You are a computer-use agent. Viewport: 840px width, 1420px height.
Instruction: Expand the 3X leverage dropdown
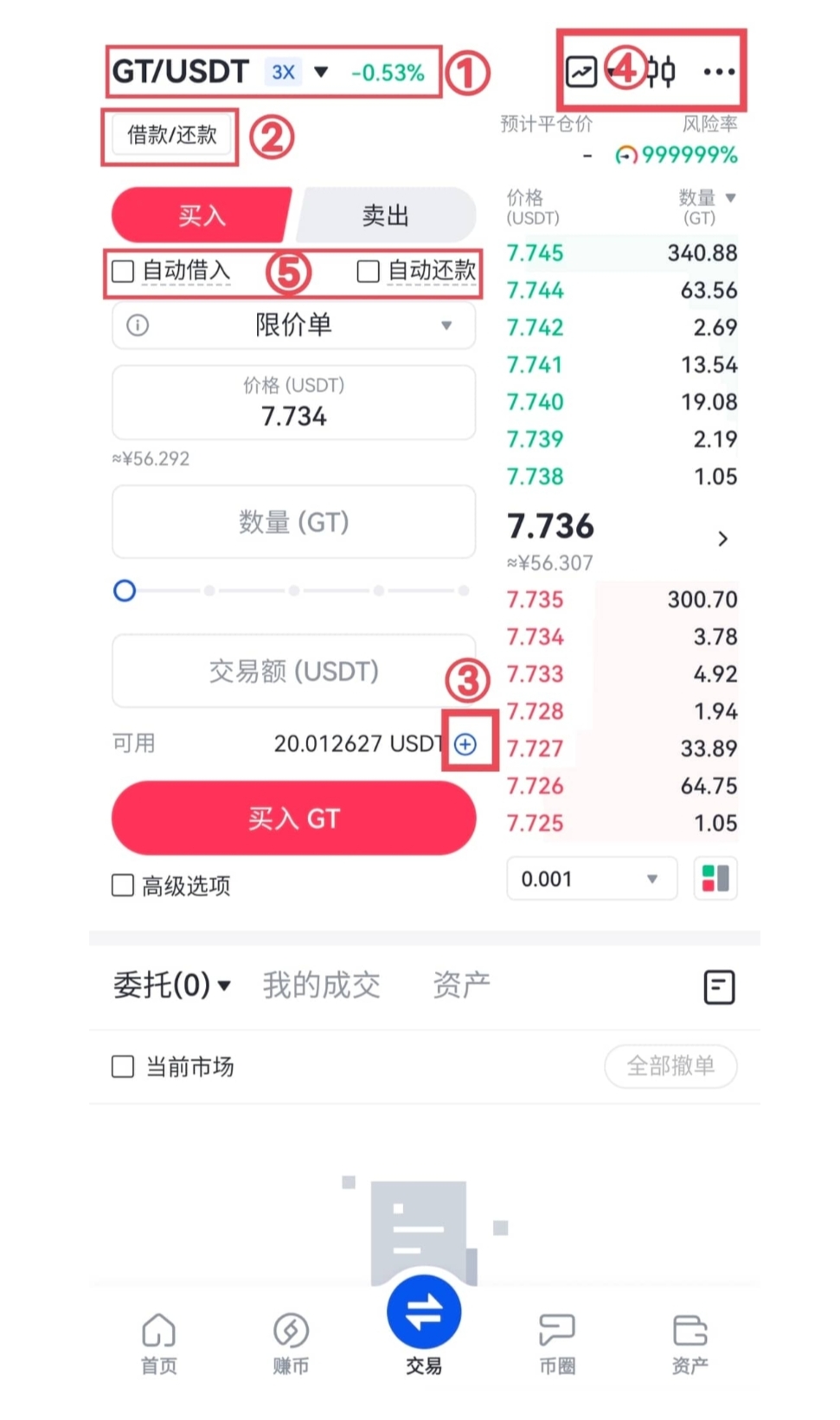298,73
